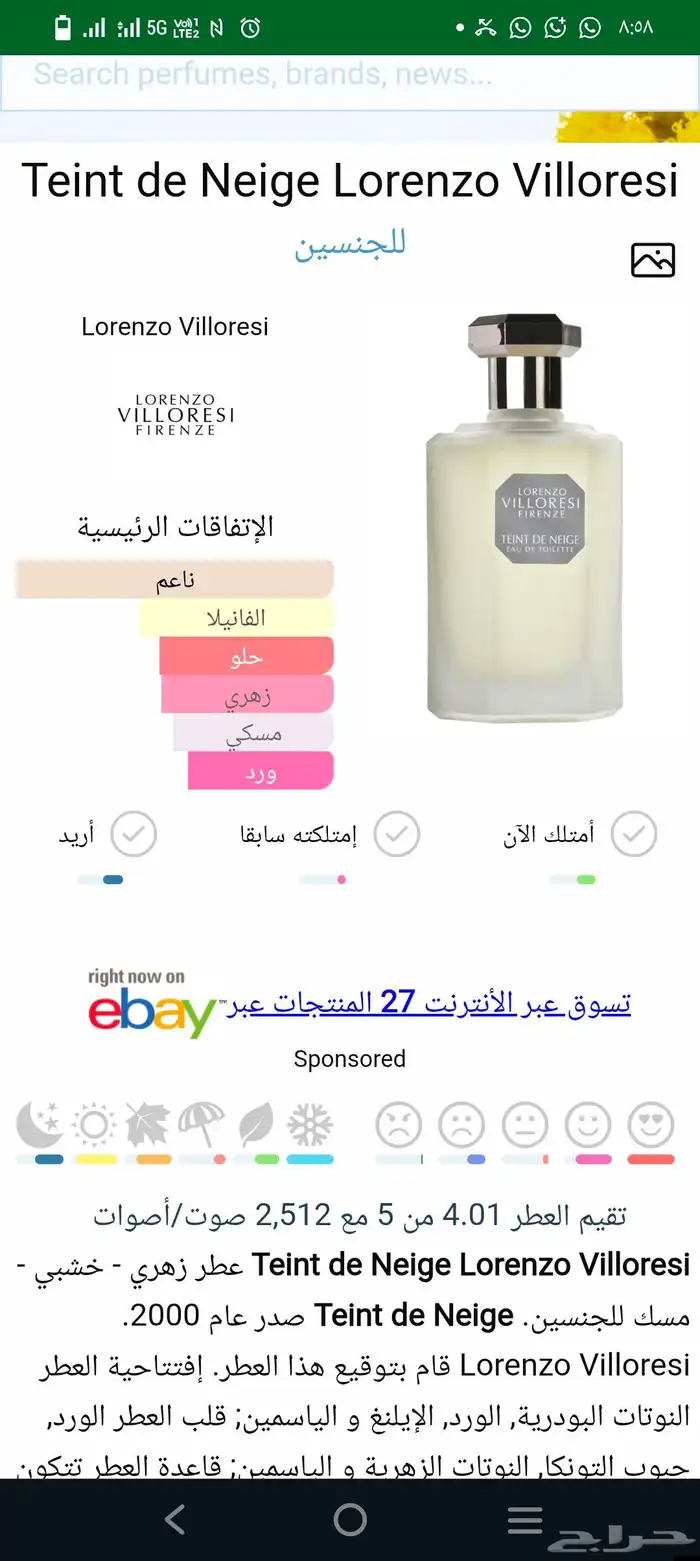The height and width of the screenshot is (1561, 700).
Task: Go back with the system back button
Action: [x=175, y=1519]
